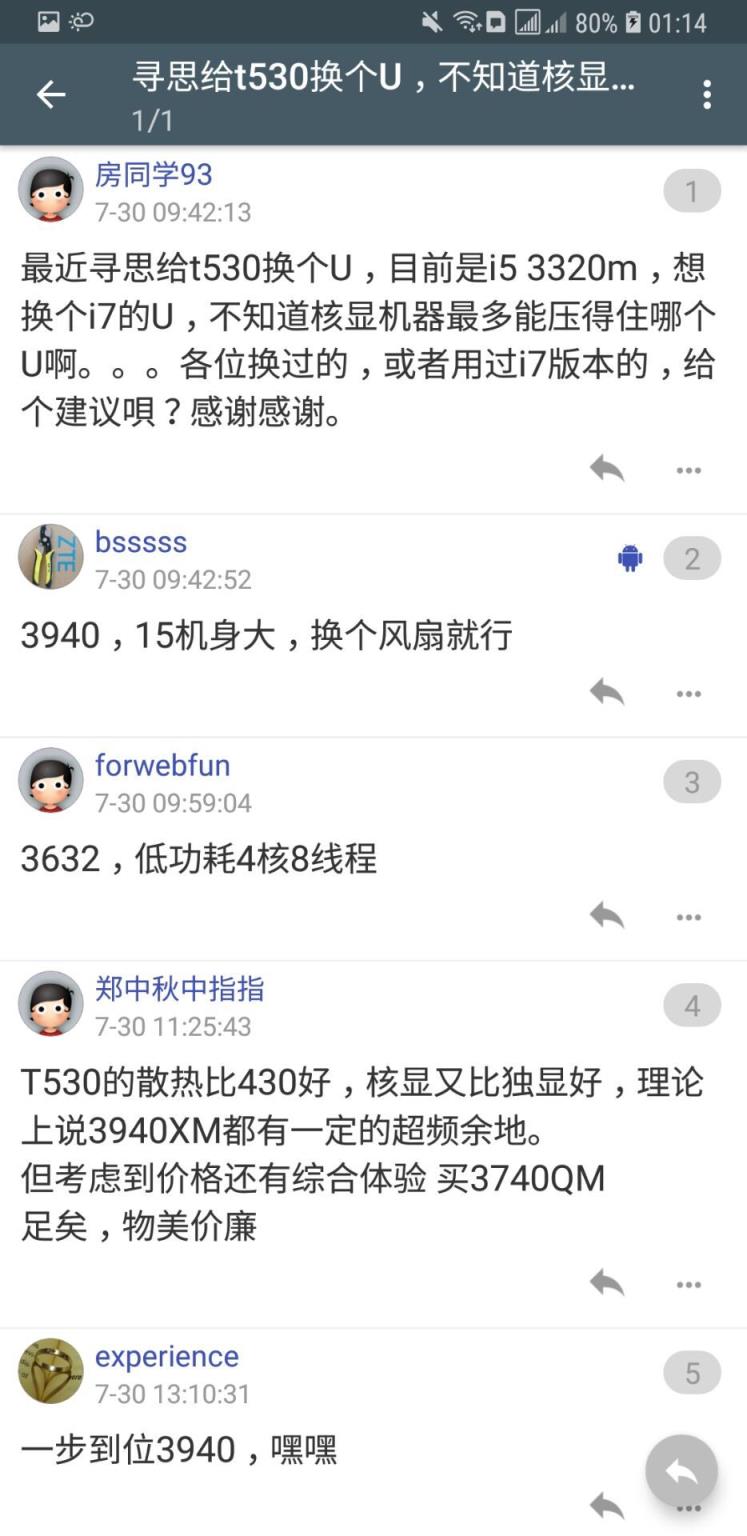Tap the reply arrow under 郑中秋中指指's reply

[607, 1284]
